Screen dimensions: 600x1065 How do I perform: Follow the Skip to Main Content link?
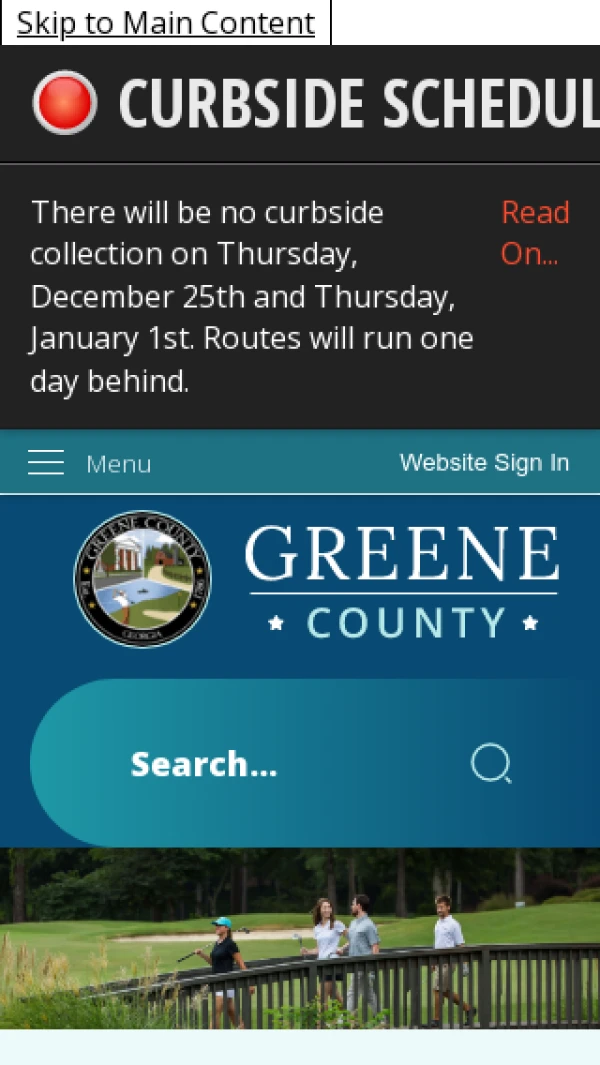pos(165,23)
